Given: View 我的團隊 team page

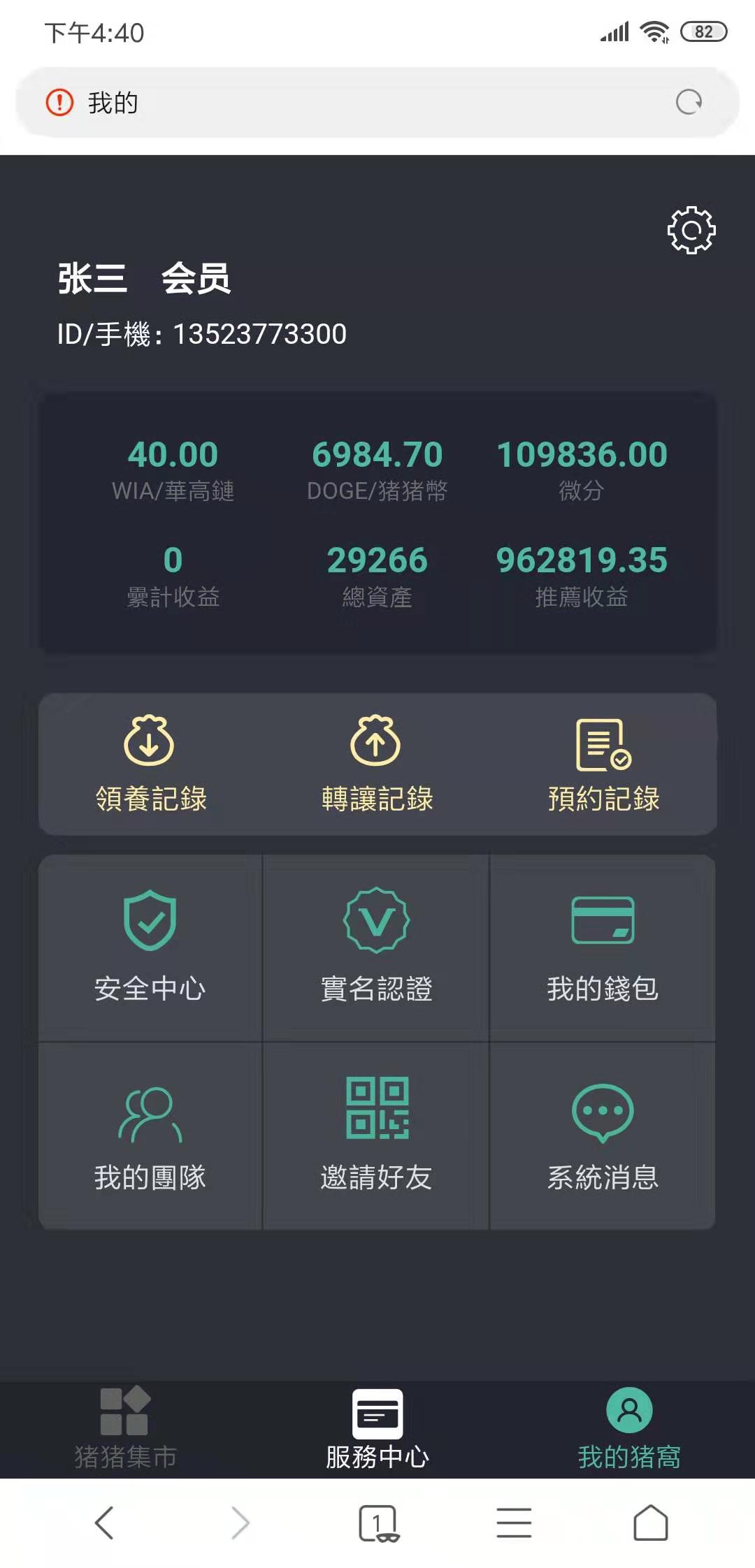Looking at the screenshot, I should 150,1136.
